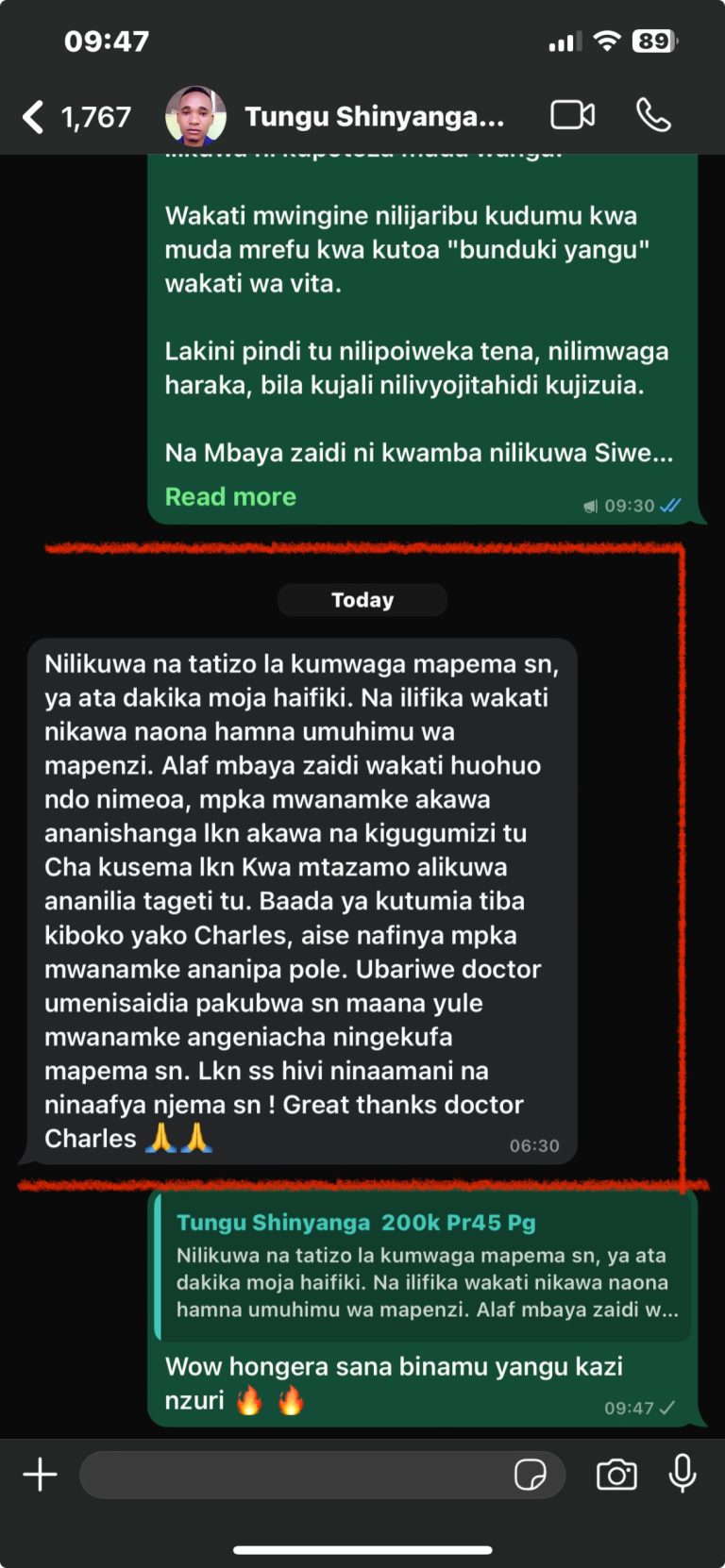Screen dimensions: 725x1568
Task: Open the camera to send a photo
Action: [x=616, y=1474]
